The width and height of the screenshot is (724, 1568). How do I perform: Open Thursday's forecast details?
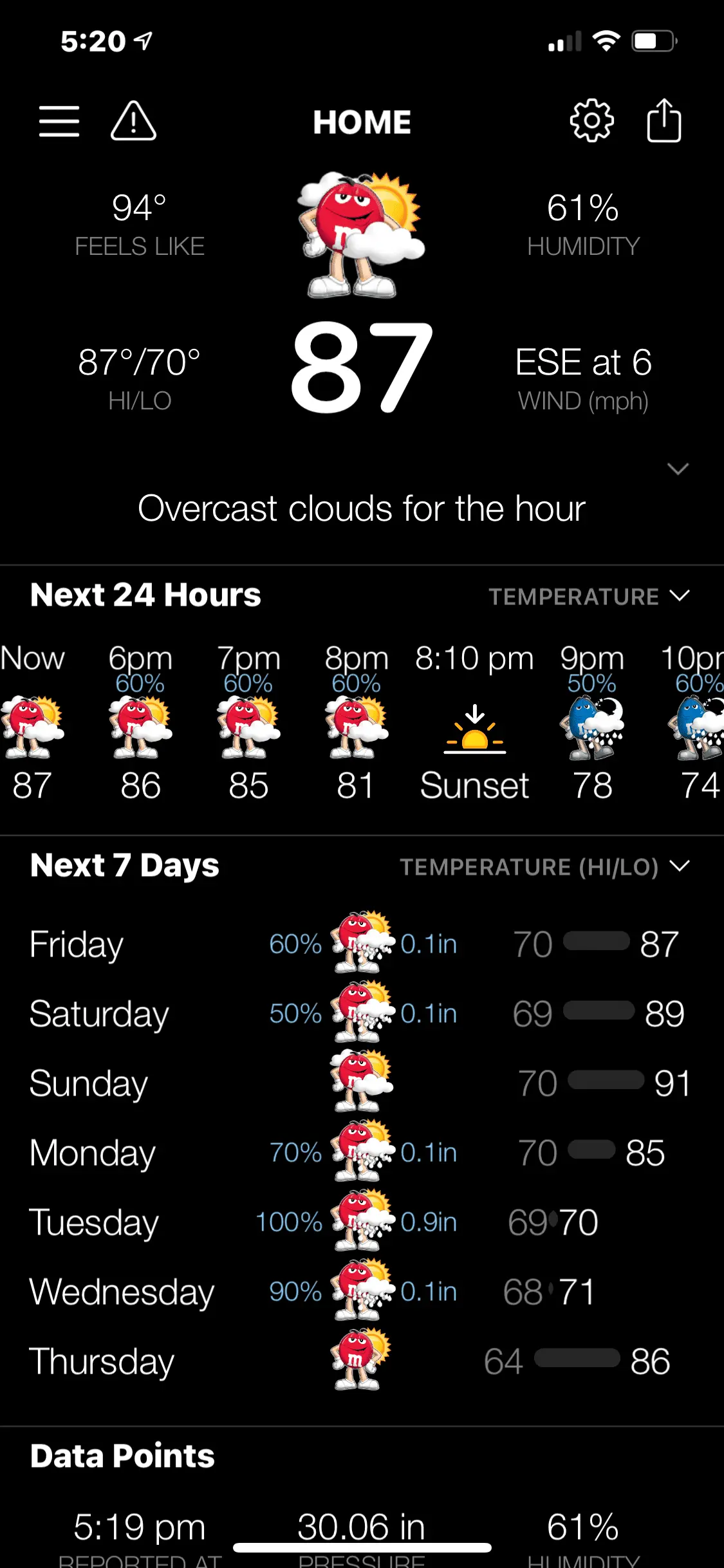(x=360, y=1361)
